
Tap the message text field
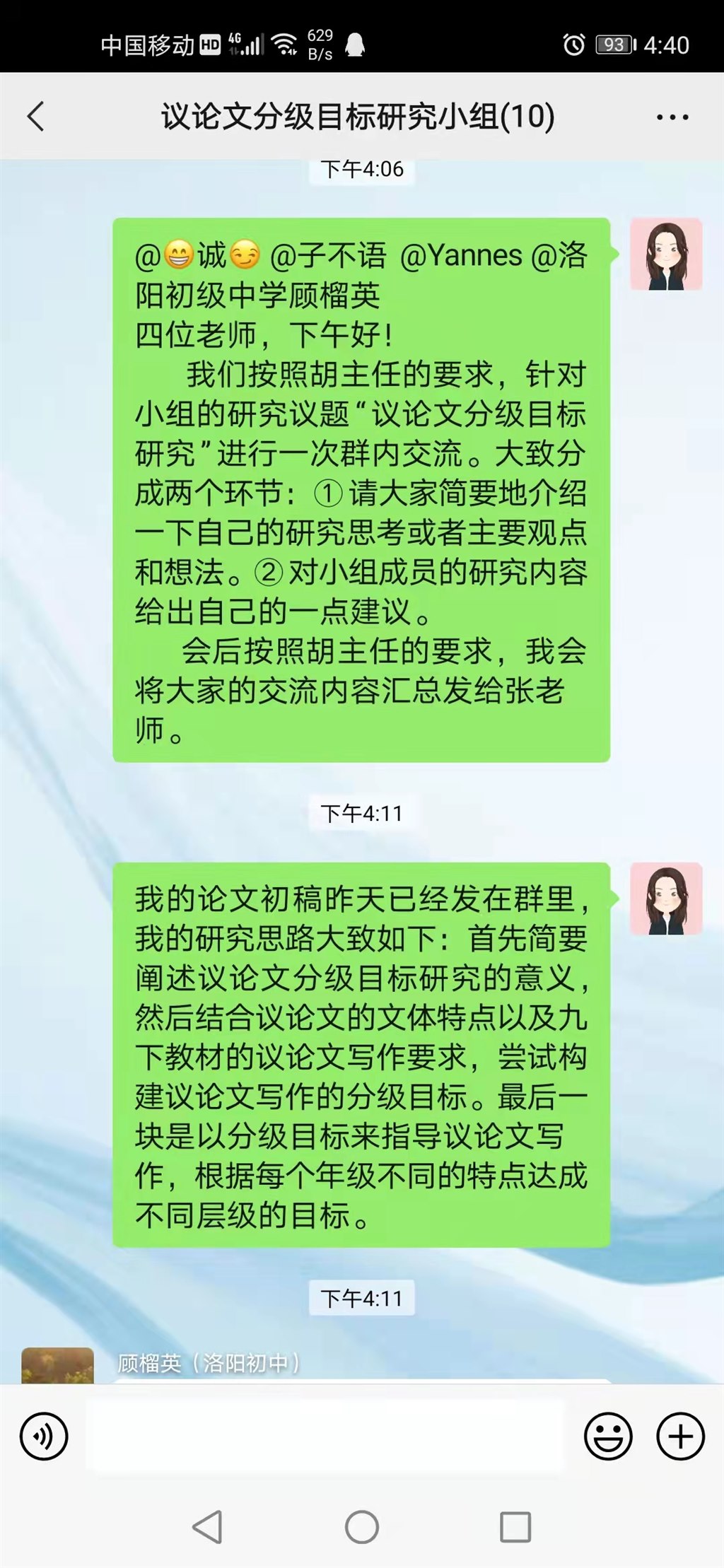325,1436
